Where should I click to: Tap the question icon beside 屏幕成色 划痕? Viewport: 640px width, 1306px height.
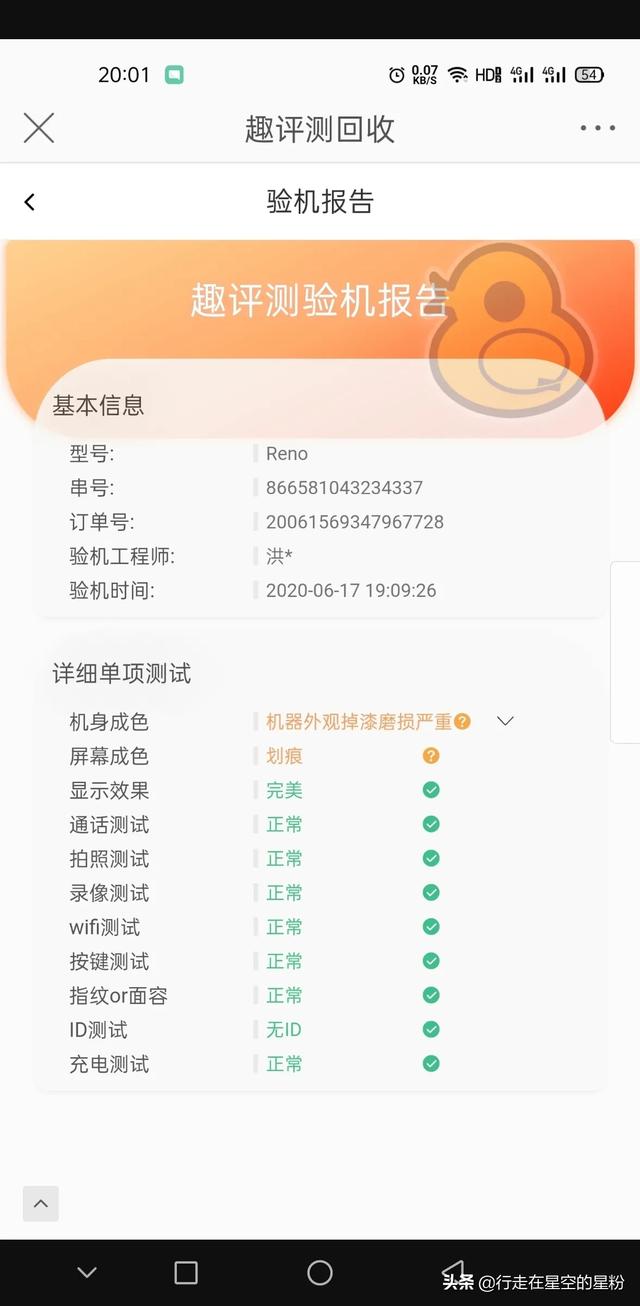click(x=431, y=756)
